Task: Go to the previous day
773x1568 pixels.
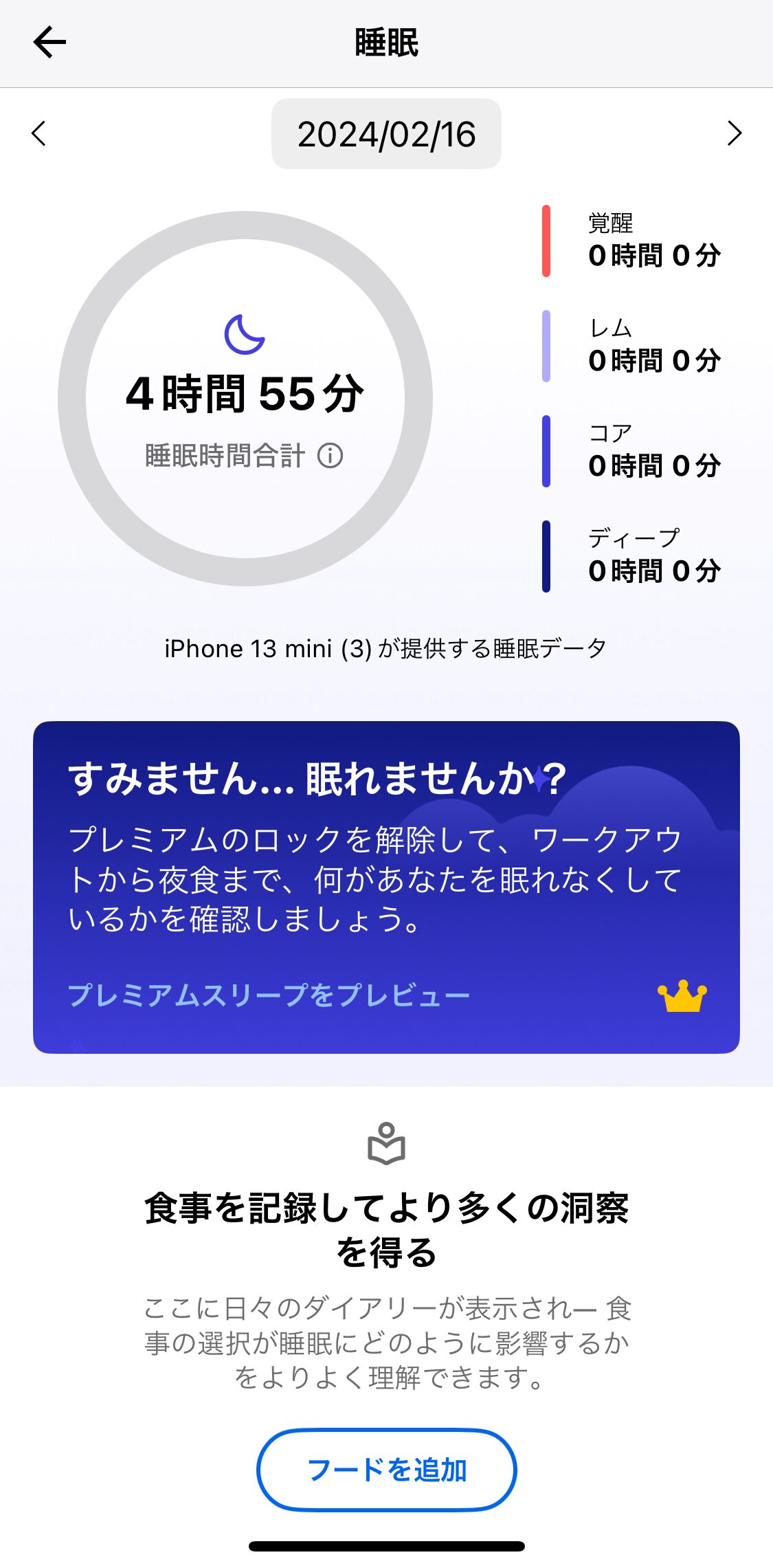Action: click(x=39, y=133)
